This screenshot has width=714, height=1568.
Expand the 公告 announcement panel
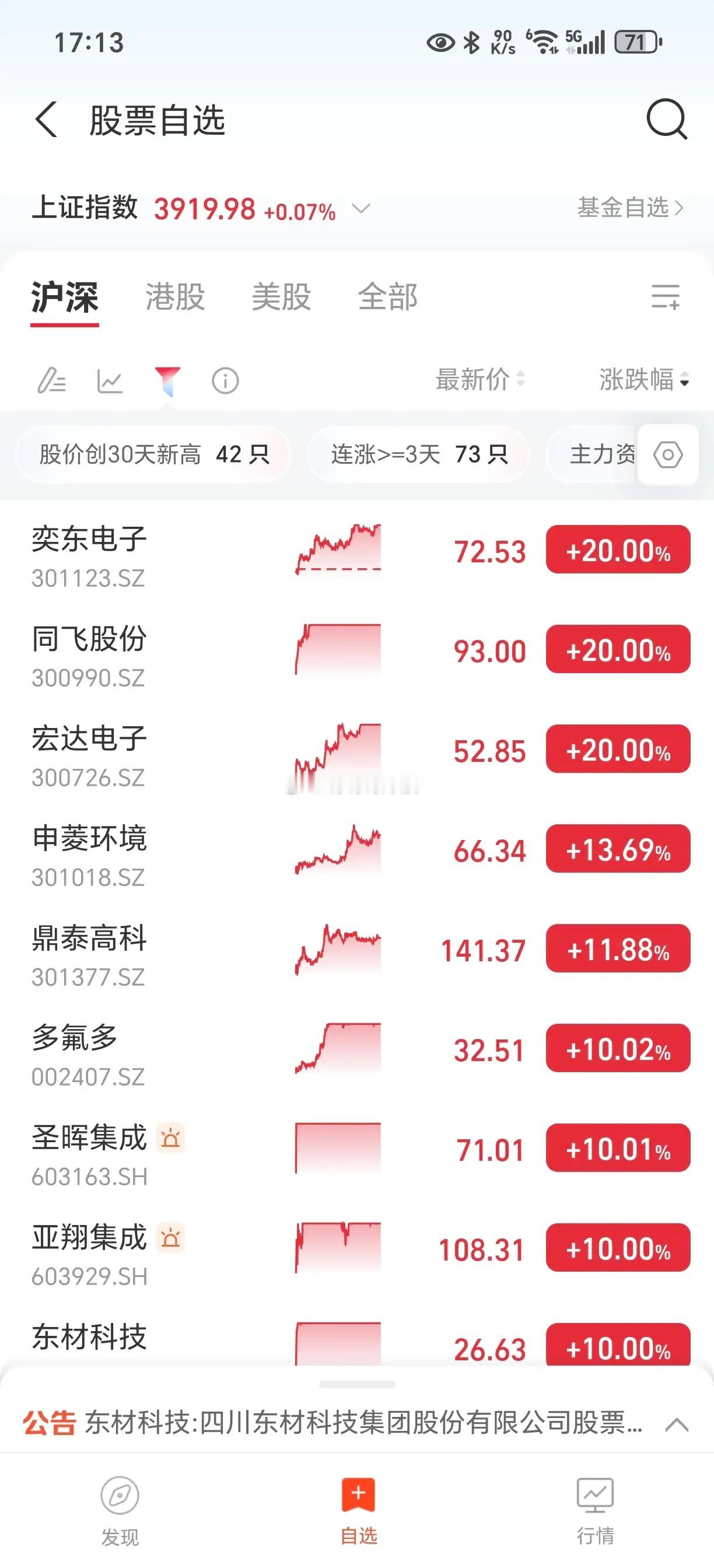pyautogui.click(x=676, y=1424)
